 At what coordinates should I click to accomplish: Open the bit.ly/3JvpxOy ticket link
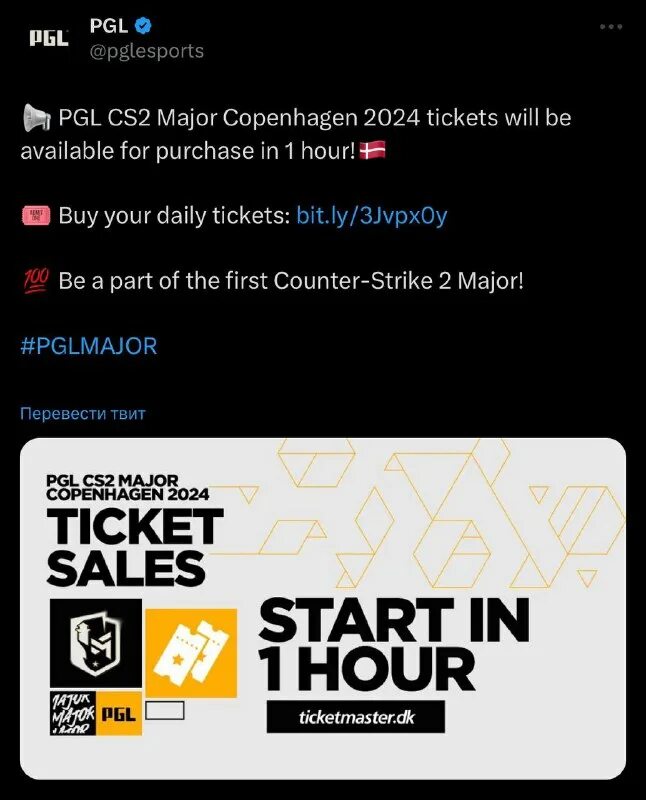pyautogui.click(x=372, y=215)
